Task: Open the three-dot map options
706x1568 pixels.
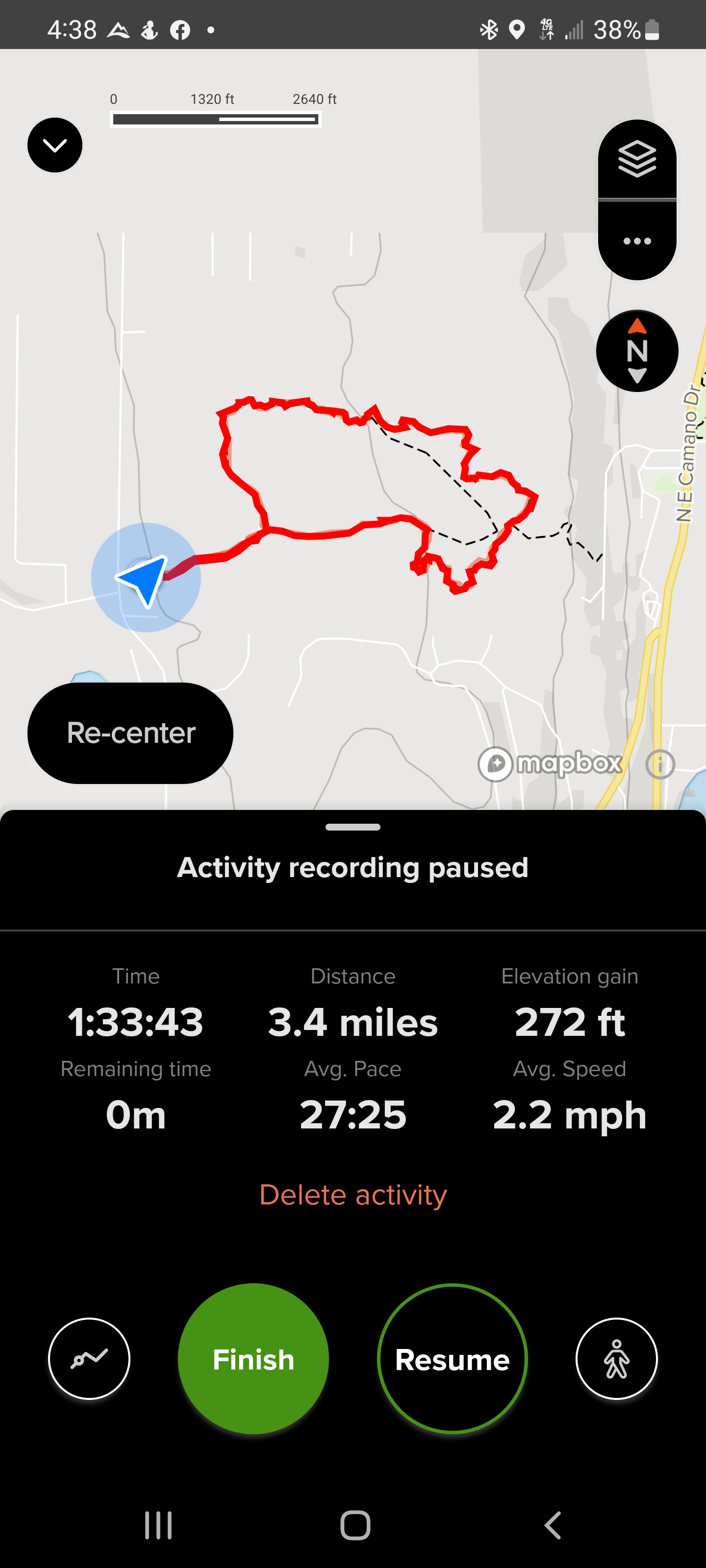Action: coord(637,241)
